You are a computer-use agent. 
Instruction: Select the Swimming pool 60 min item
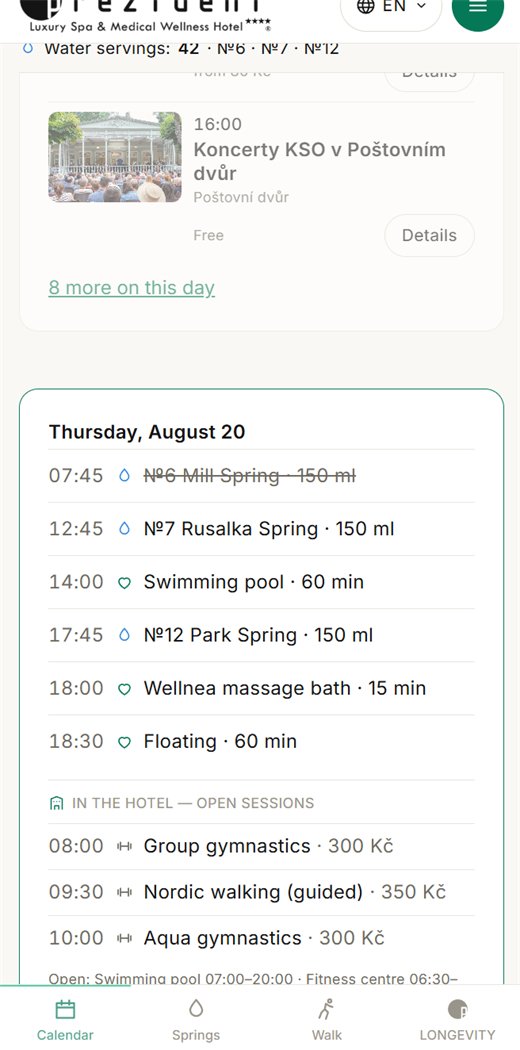pos(261,582)
